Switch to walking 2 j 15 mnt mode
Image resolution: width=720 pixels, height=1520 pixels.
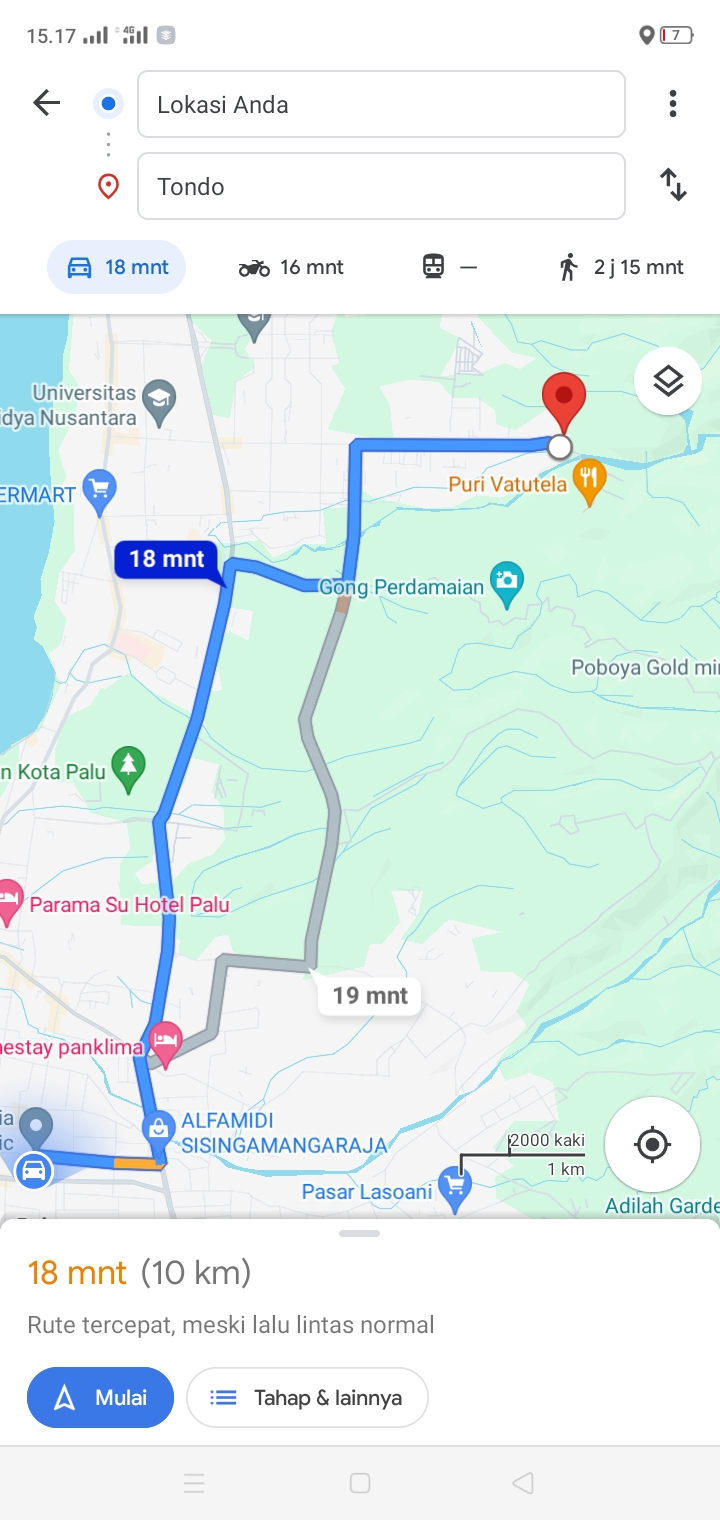coord(621,267)
